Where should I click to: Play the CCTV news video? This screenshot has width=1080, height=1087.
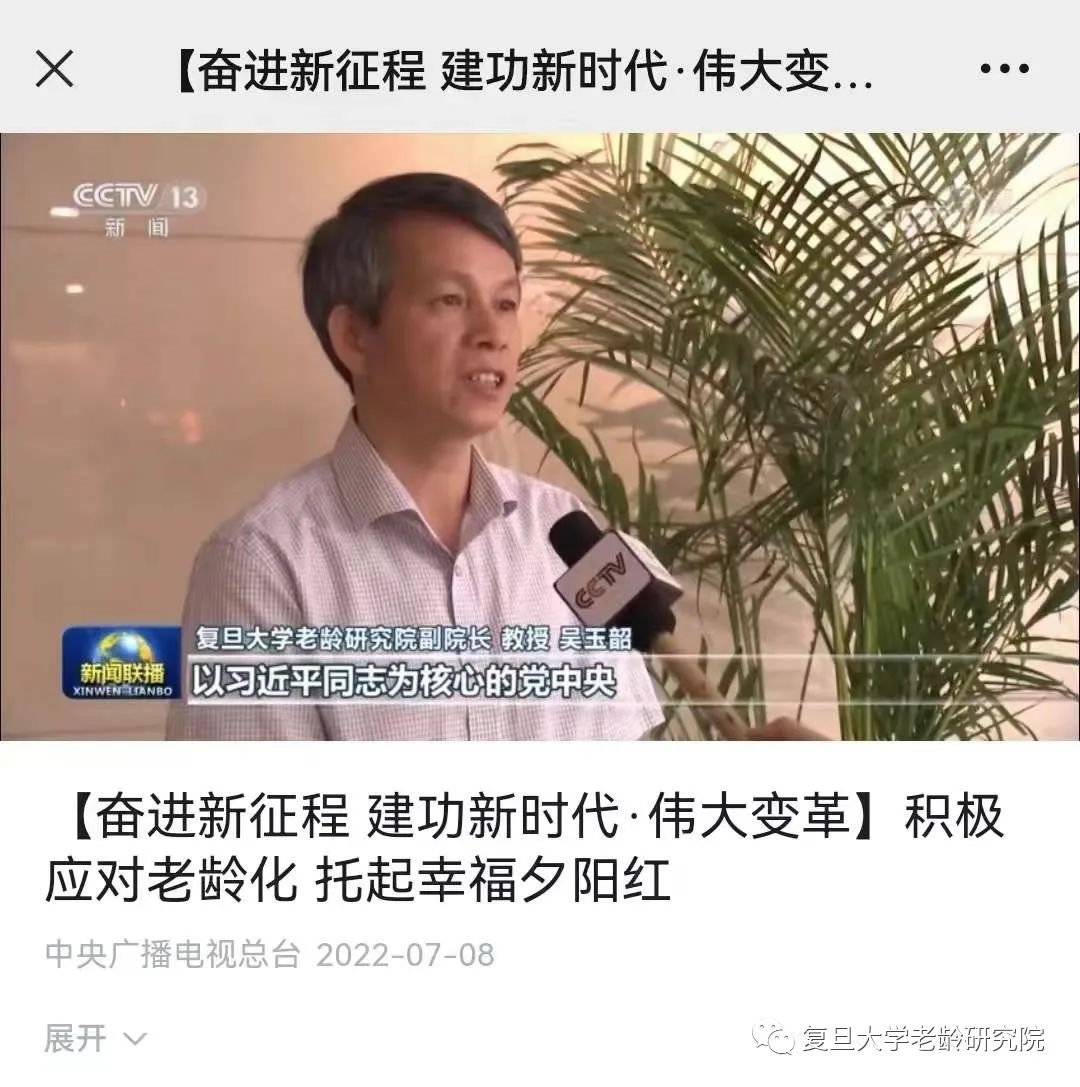tap(540, 437)
